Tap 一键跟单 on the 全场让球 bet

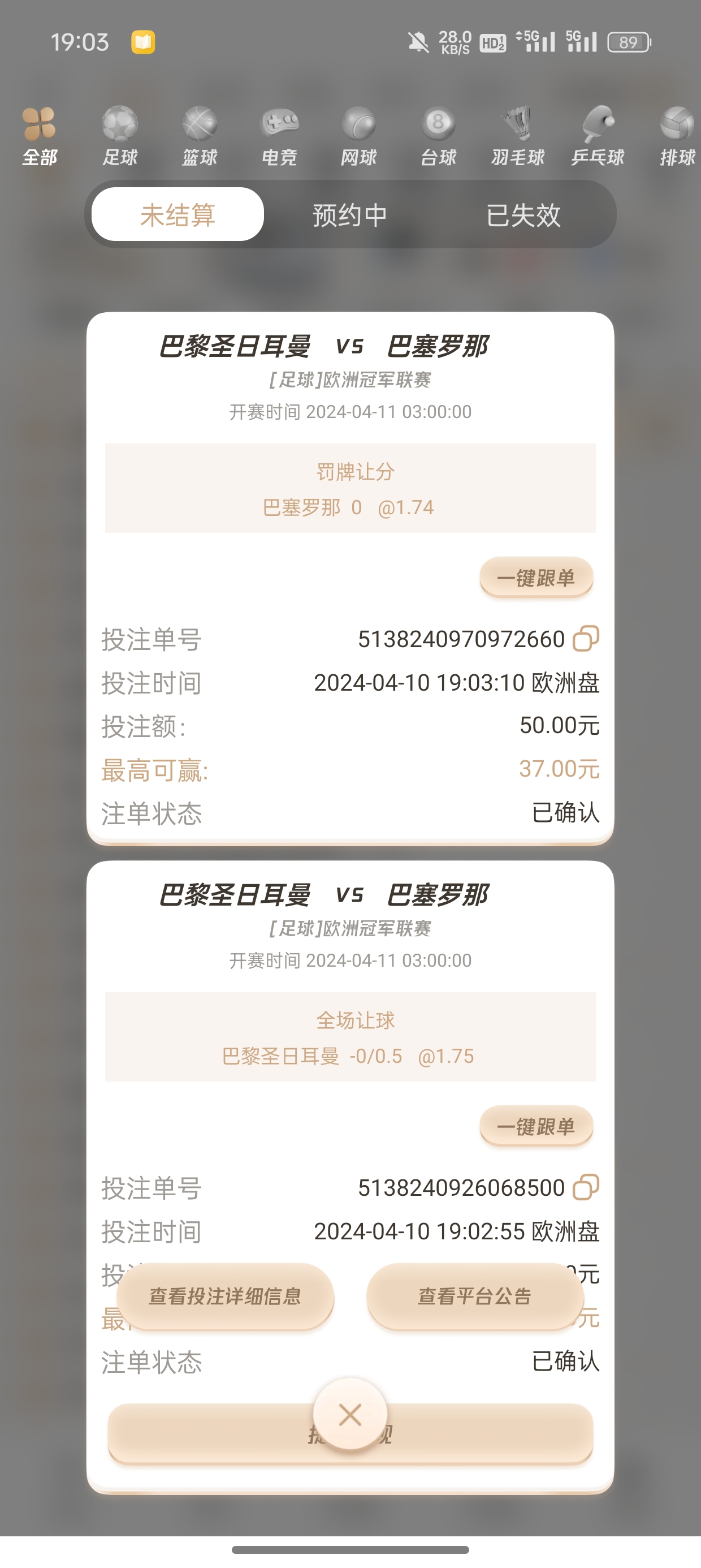[x=536, y=1126]
